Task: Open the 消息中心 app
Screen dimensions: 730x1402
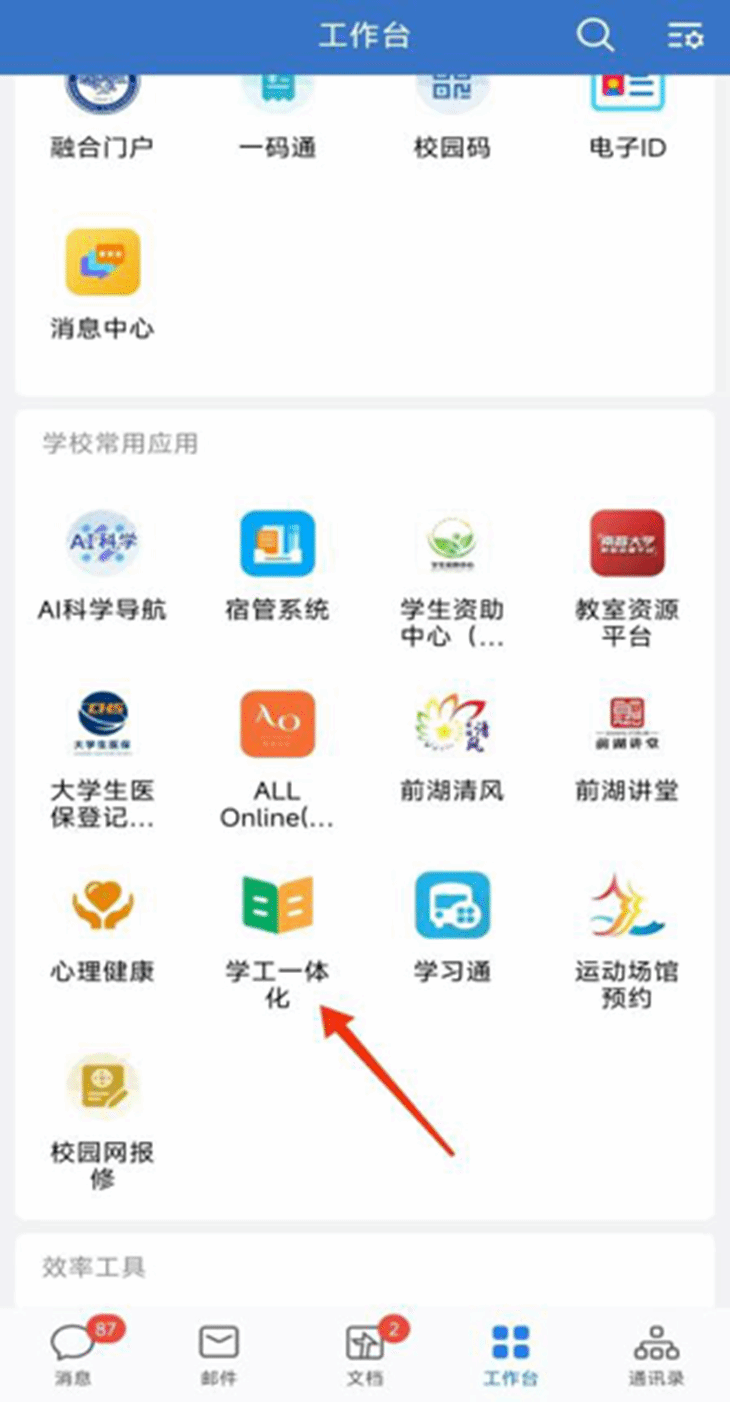Action: click(x=102, y=262)
